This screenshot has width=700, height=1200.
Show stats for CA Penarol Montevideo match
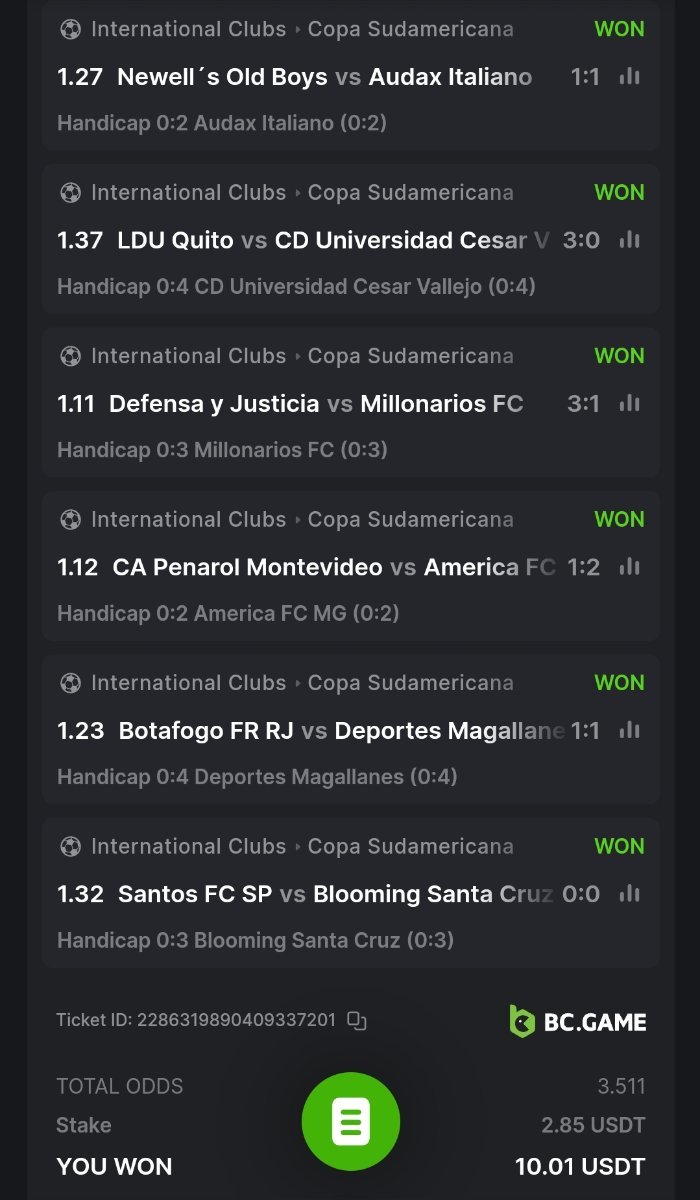point(629,567)
